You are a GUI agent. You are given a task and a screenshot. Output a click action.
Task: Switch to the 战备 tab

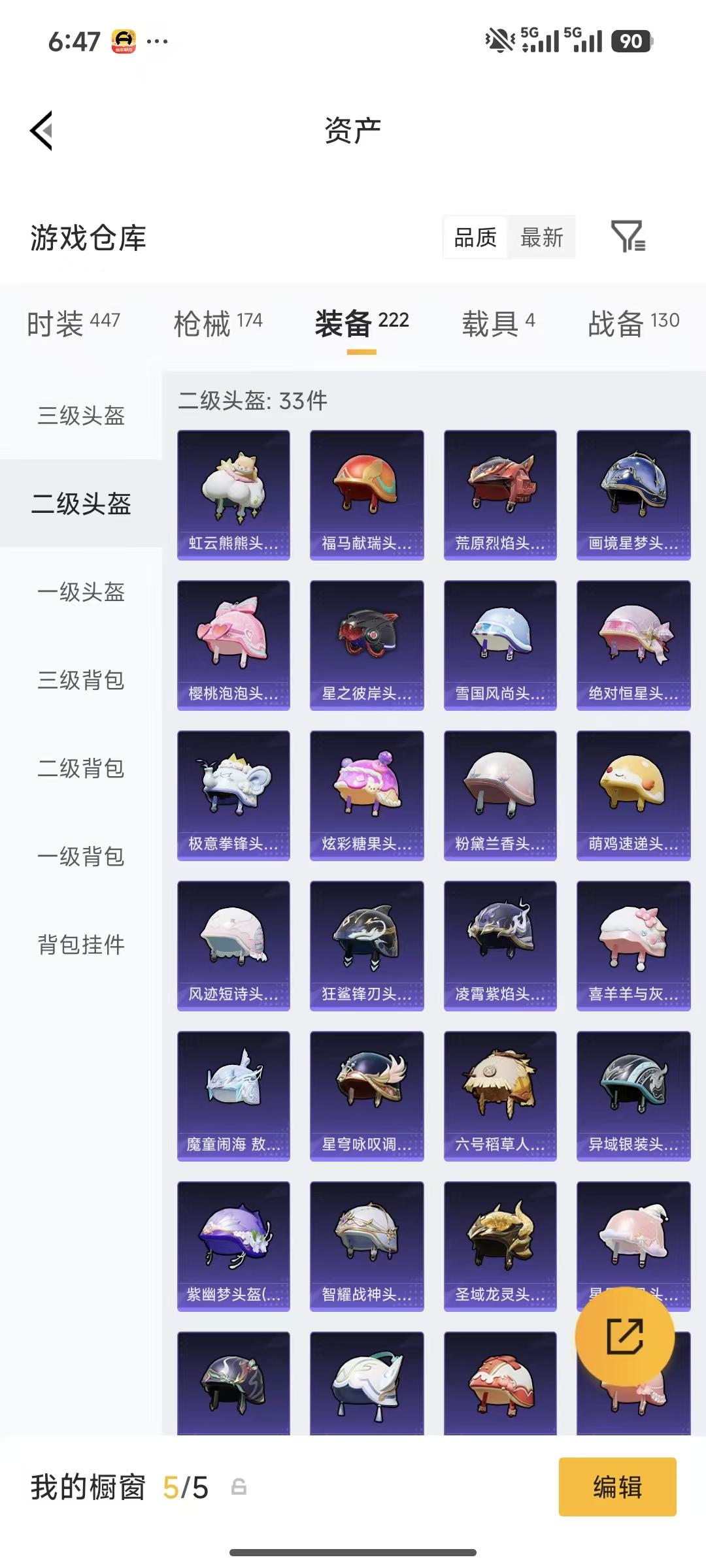pos(633,323)
